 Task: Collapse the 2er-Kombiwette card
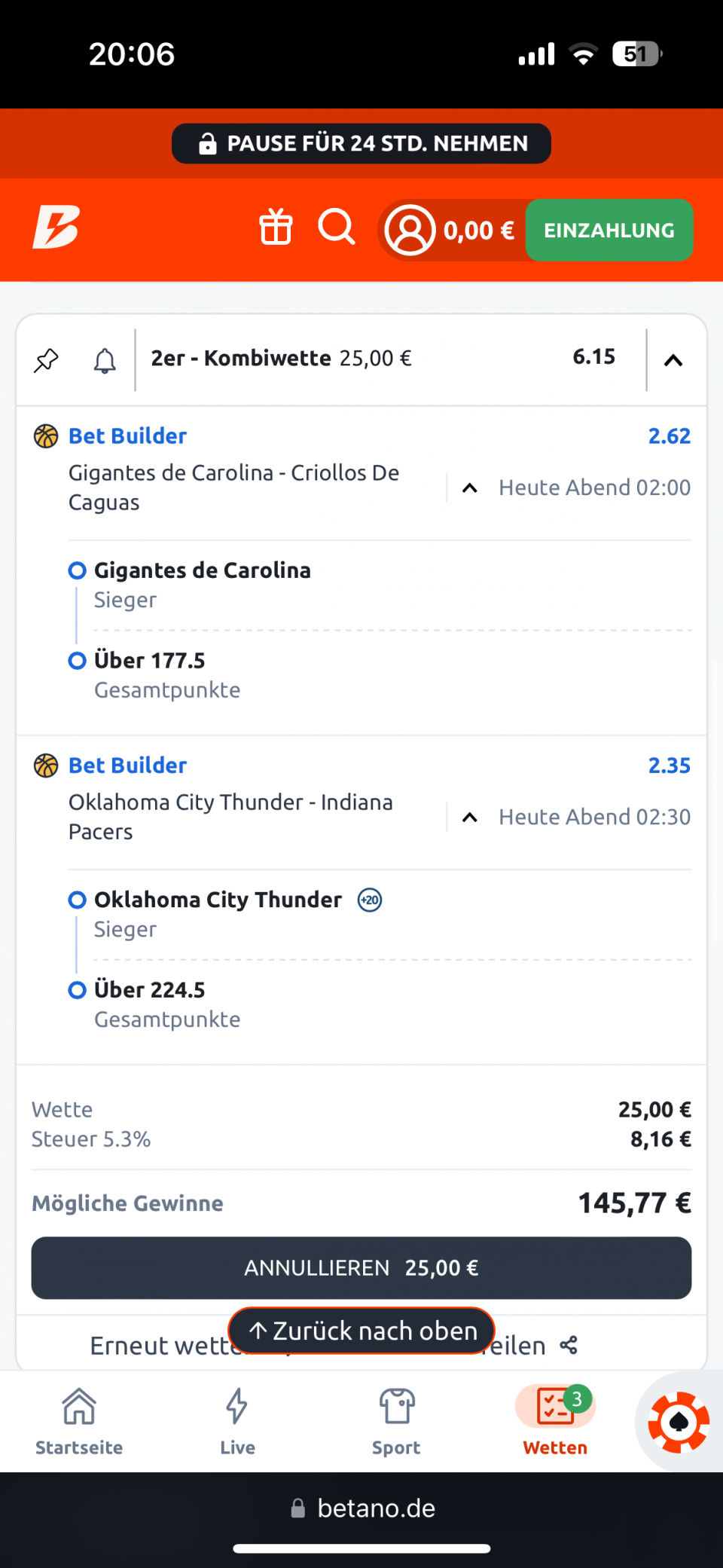coord(673,360)
